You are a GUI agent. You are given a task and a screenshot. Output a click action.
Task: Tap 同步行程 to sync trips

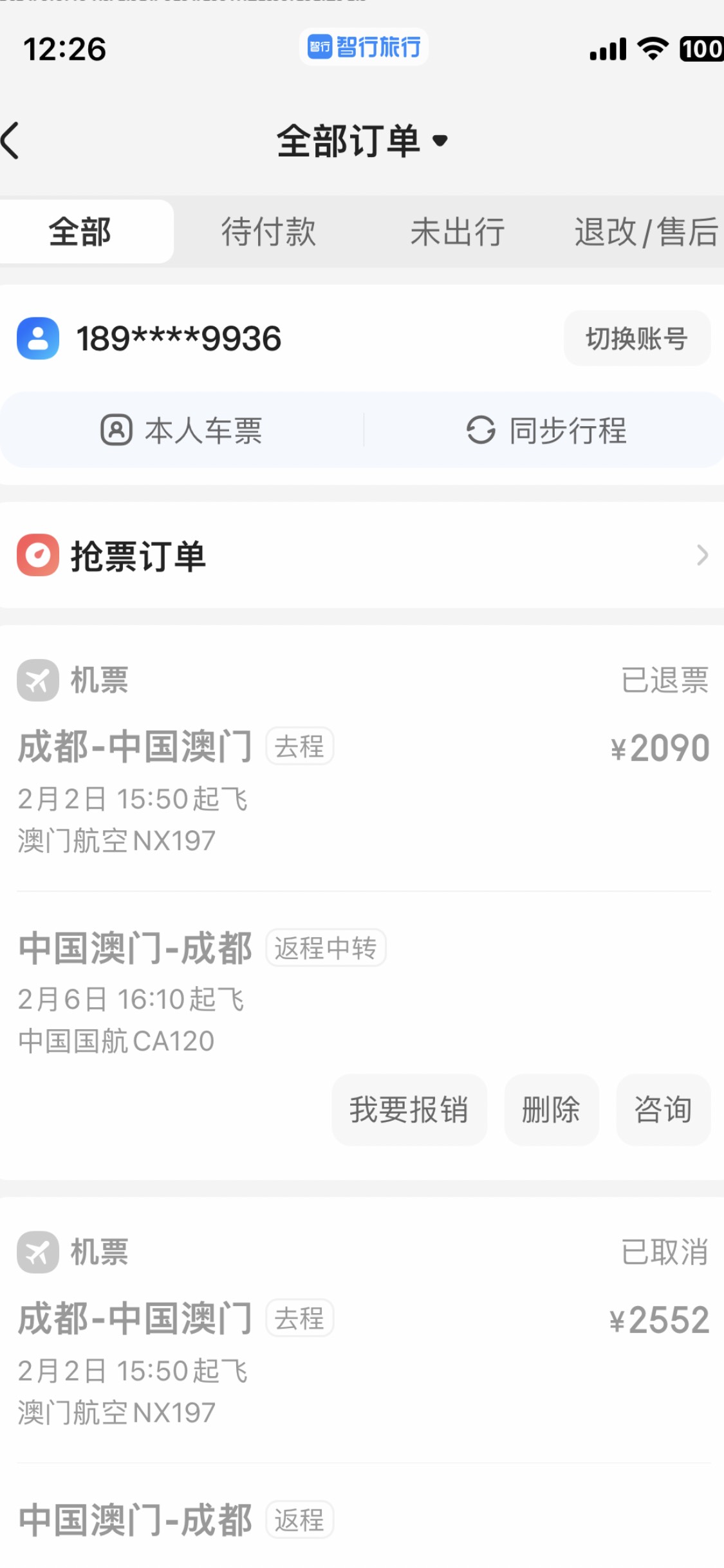546,430
